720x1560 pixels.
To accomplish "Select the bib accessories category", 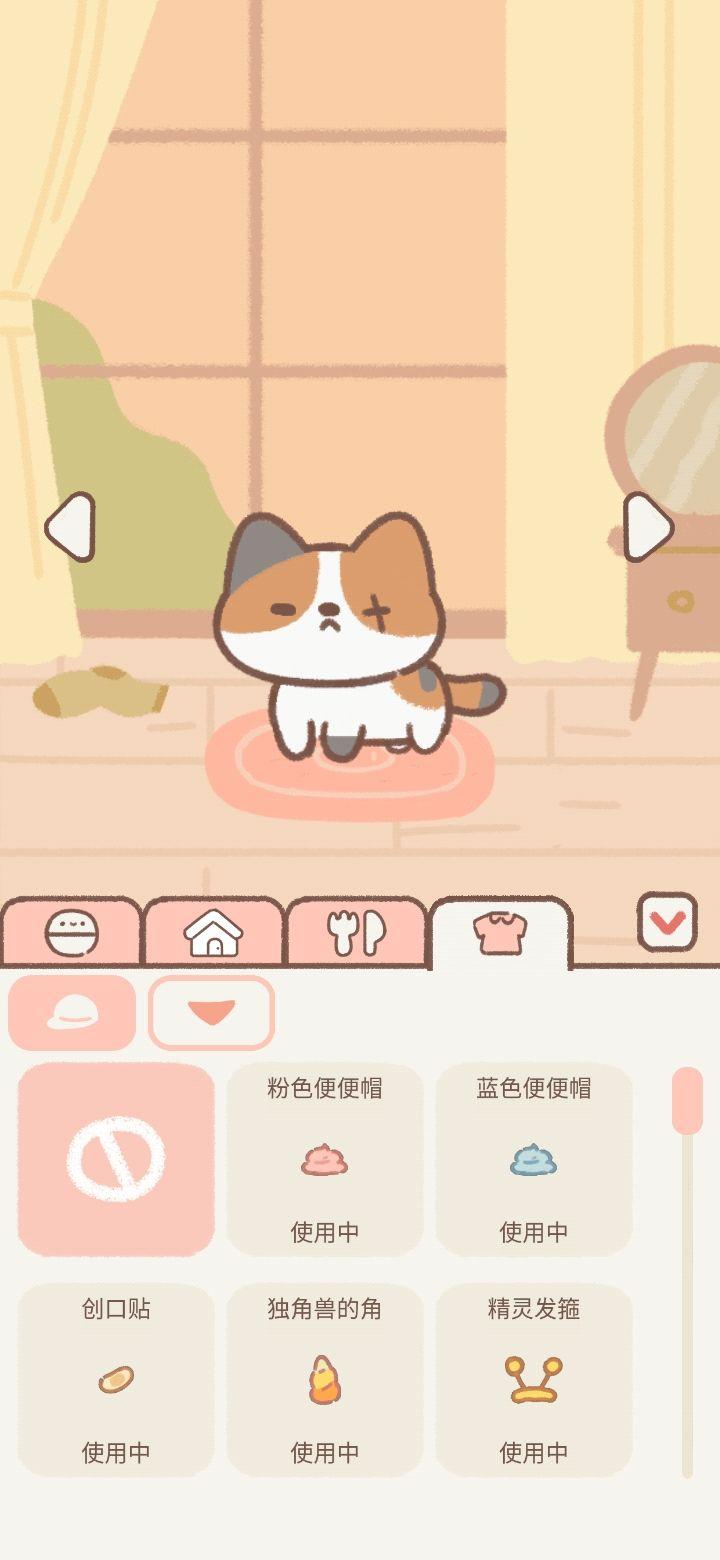I will (211, 1013).
